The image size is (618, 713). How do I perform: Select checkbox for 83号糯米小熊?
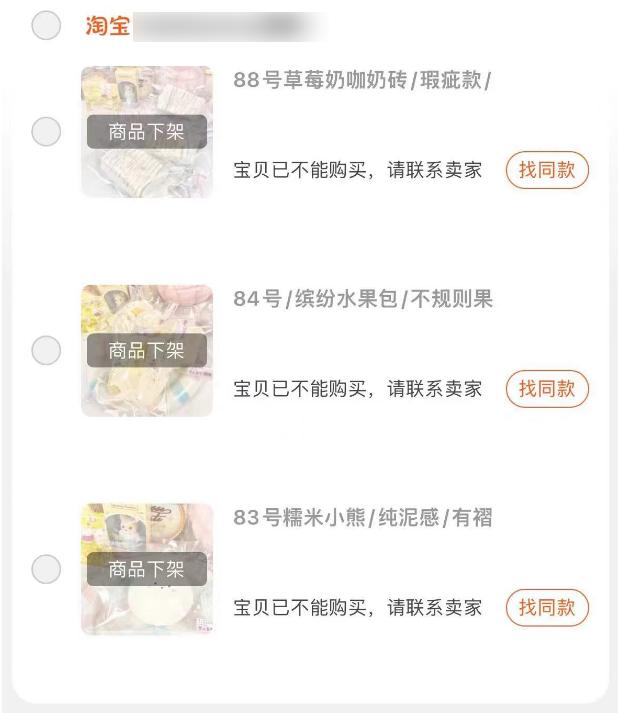click(x=46, y=569)
